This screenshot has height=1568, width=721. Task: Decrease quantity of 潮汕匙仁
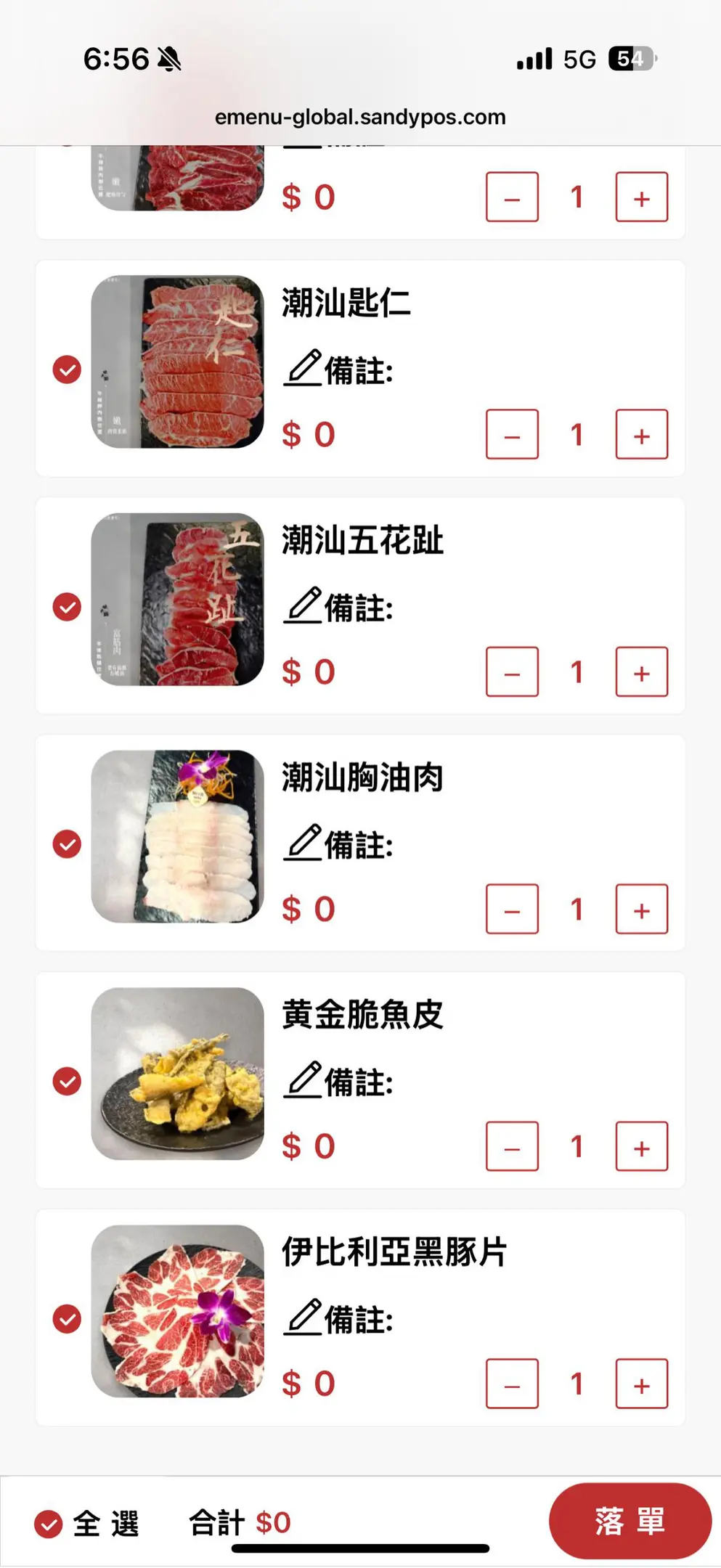tap(512, 435)
